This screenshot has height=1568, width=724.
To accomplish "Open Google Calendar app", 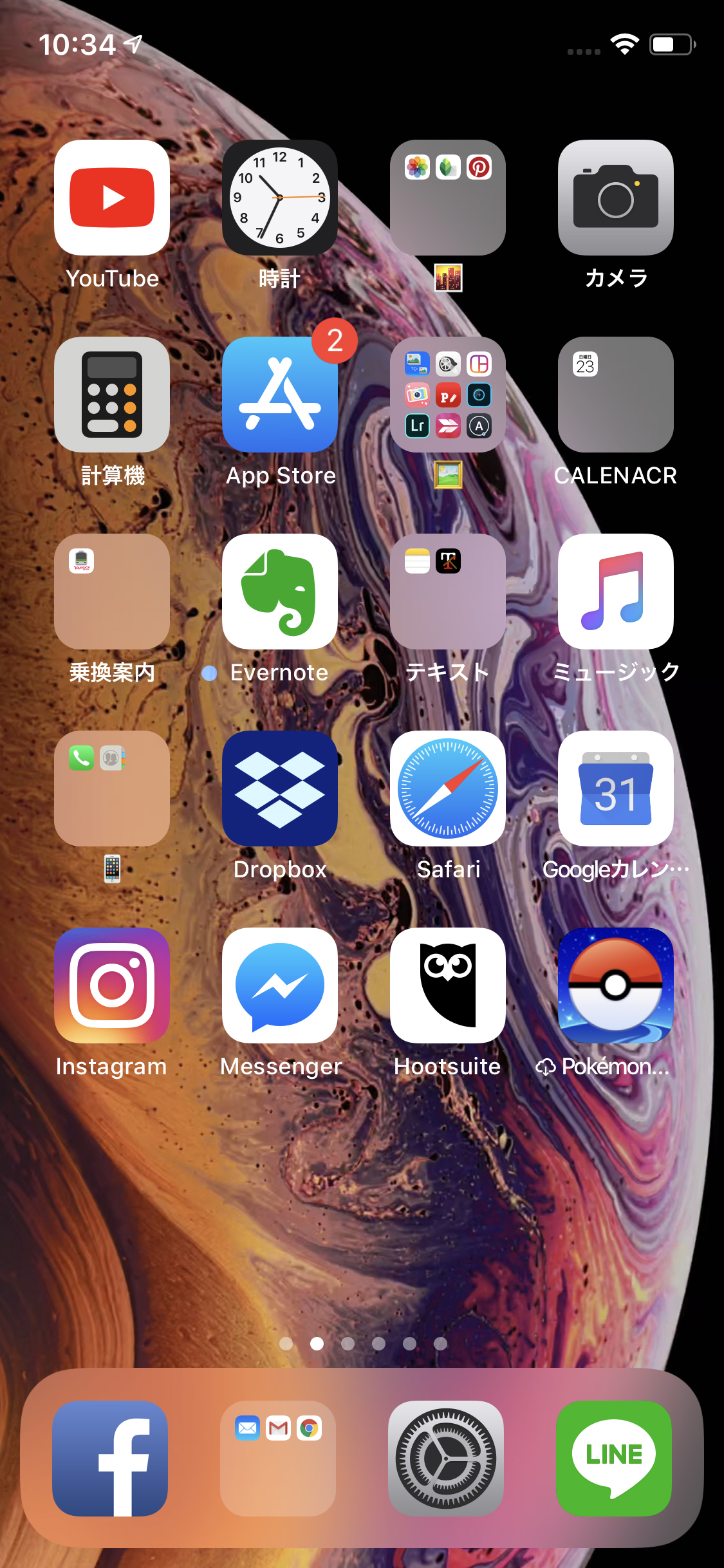I will tap(615, 789).
